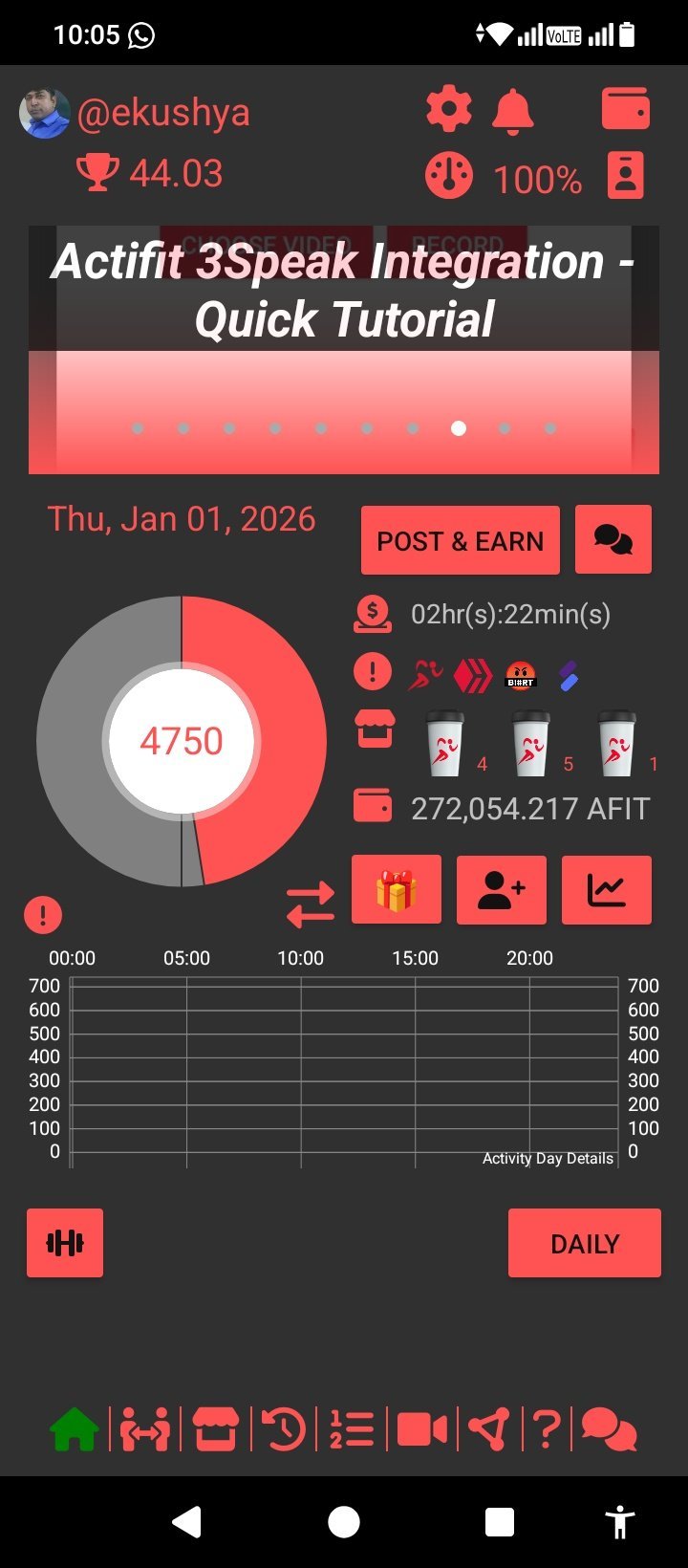688x1568 pixels.
Task: Open chat next to POST & EARN
Action: (613, 540)
